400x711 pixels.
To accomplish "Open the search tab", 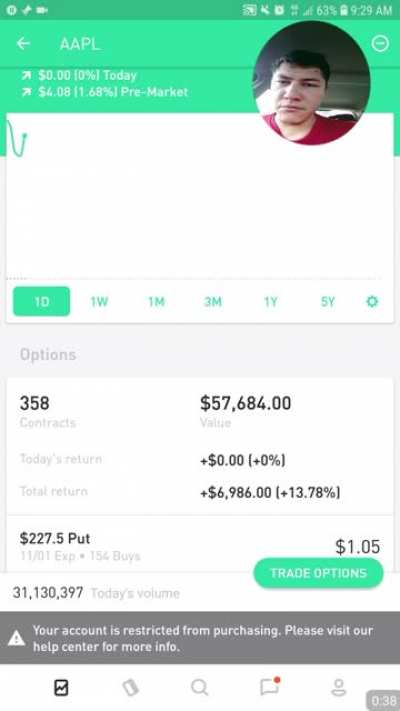I will pyautogui.click(x=200, y=688).
